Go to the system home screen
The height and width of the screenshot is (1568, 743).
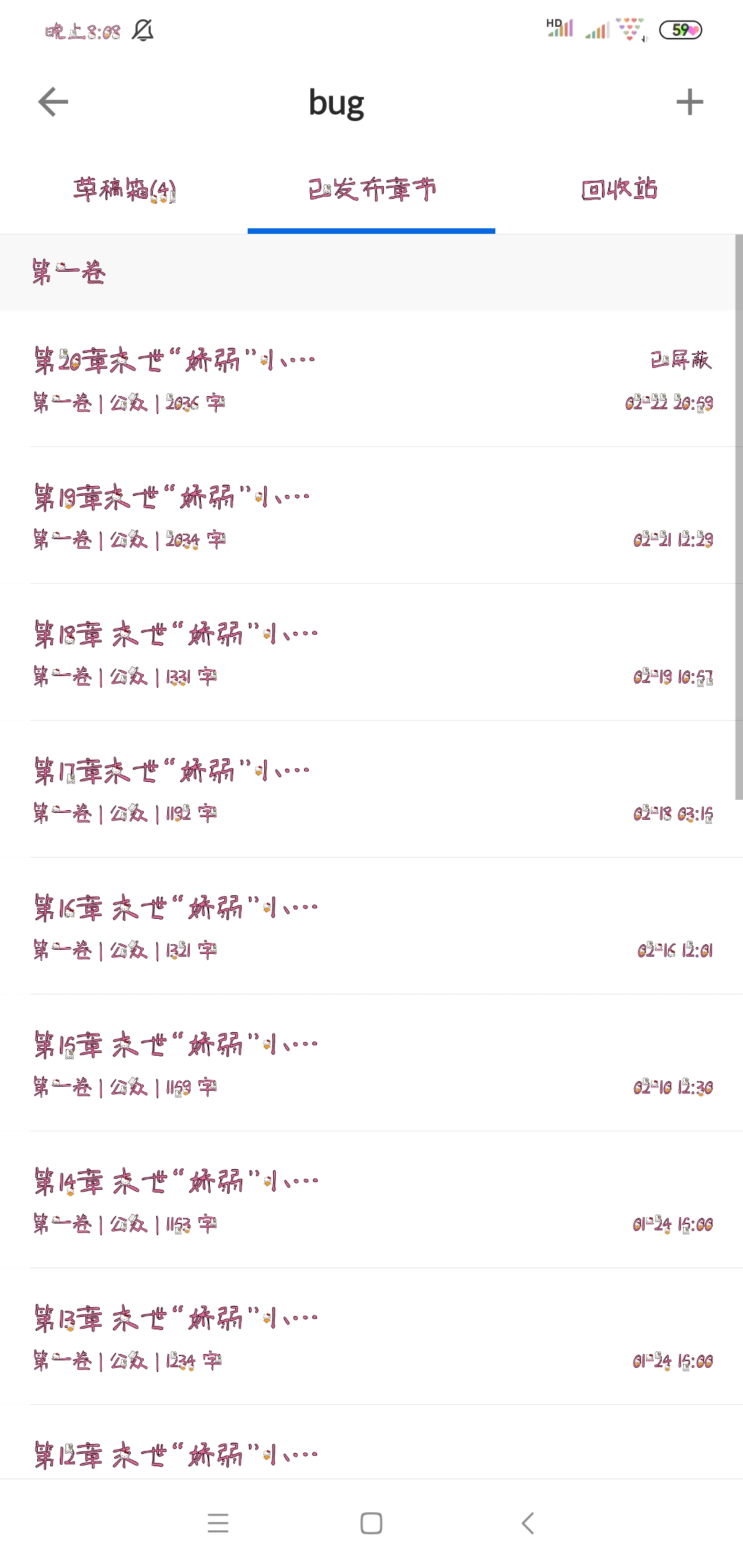coord(371,1523)
